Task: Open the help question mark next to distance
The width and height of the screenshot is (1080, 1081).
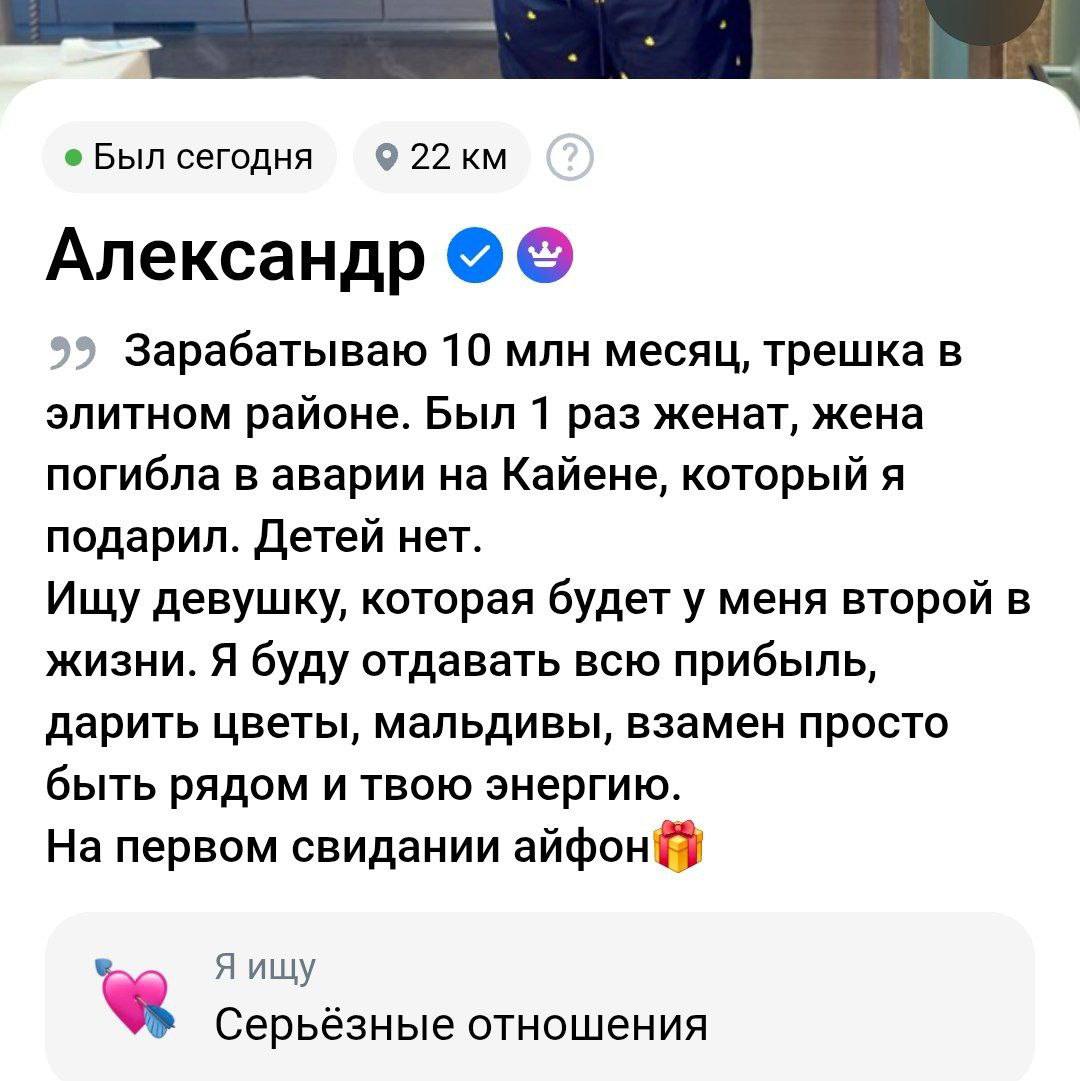Action: click(569, 158)
